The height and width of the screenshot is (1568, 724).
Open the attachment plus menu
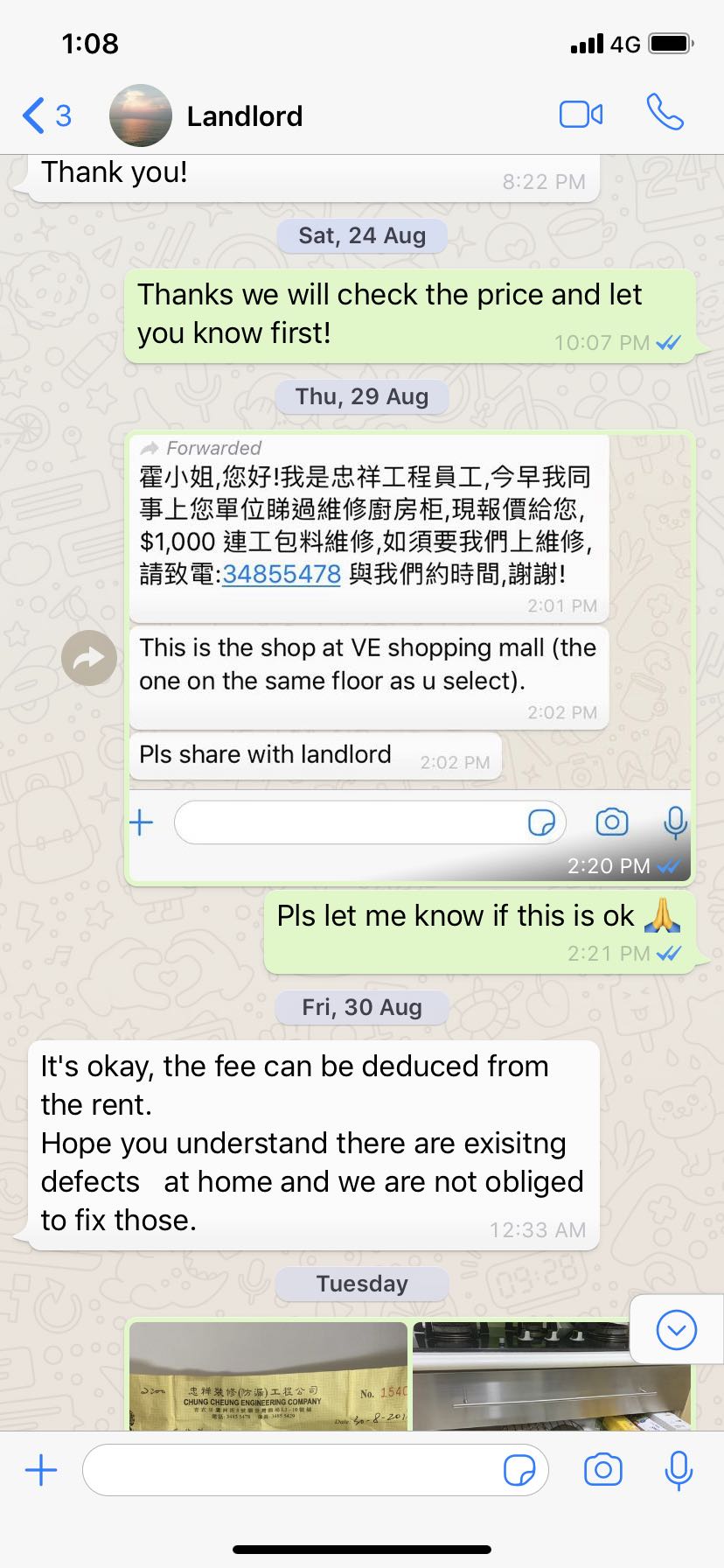click(x=41, y=1471)
